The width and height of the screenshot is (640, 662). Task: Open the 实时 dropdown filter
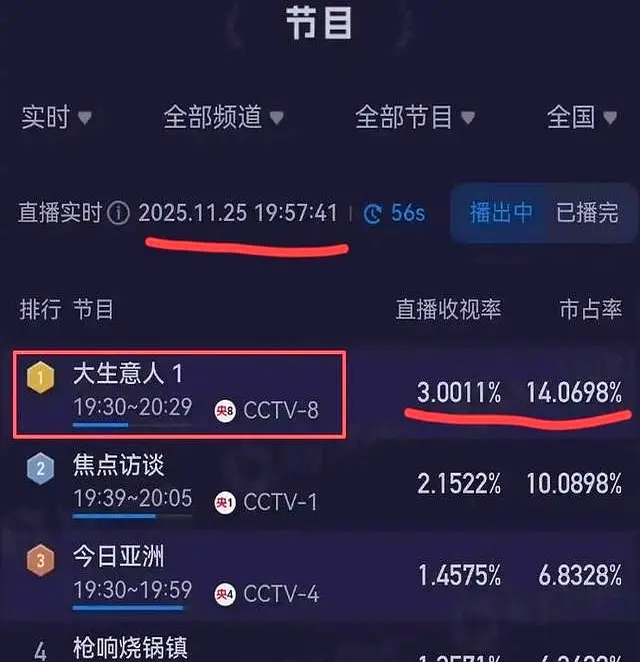(56, 117)
